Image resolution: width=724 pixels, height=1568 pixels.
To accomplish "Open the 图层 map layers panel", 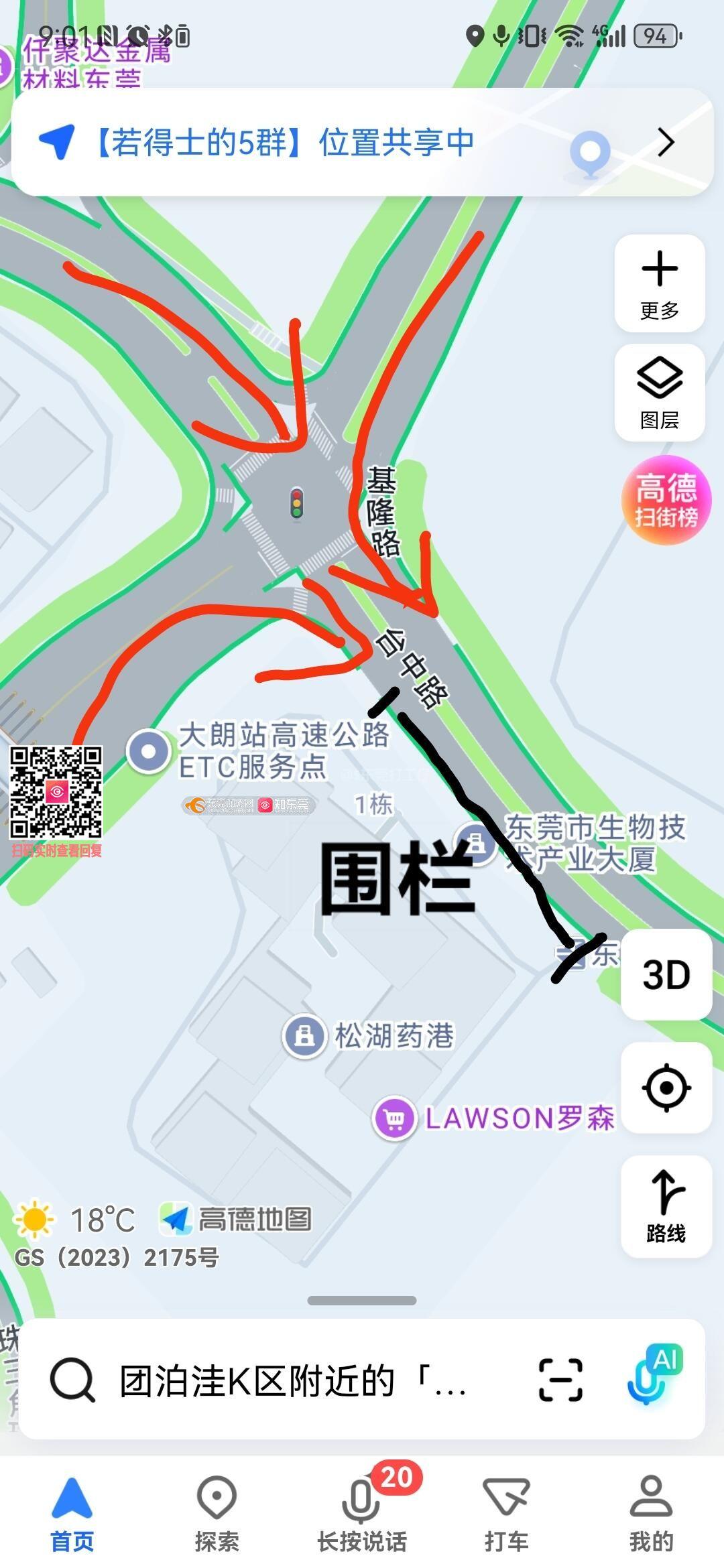I will pos(660,393).
